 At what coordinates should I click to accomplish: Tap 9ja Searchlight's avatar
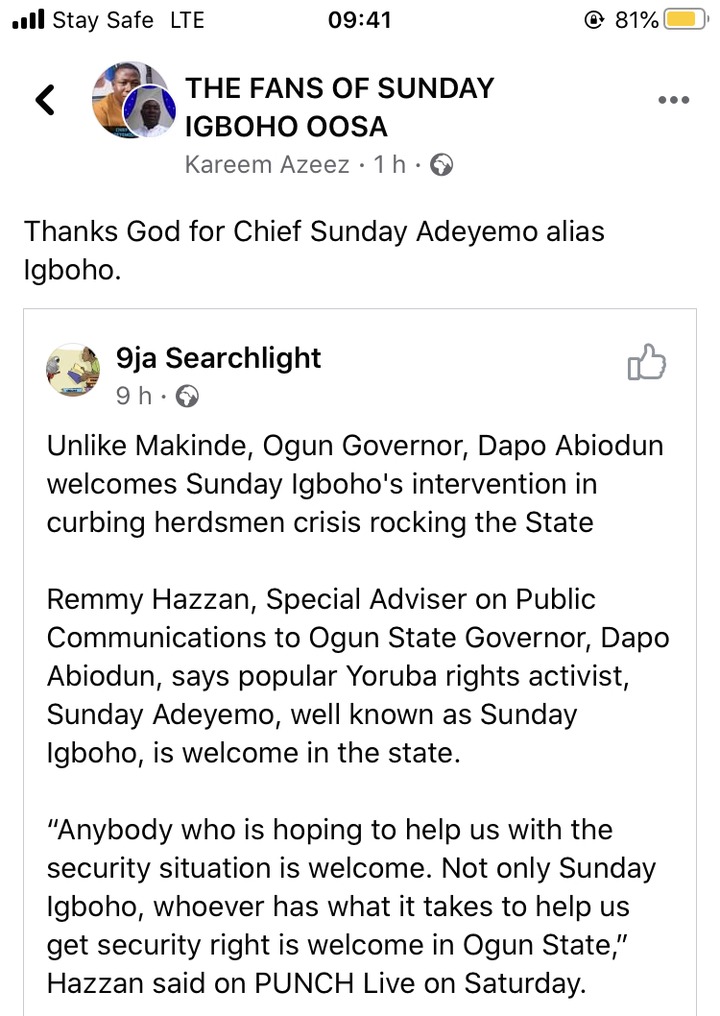pyautogui.click(x=74, y=372)
